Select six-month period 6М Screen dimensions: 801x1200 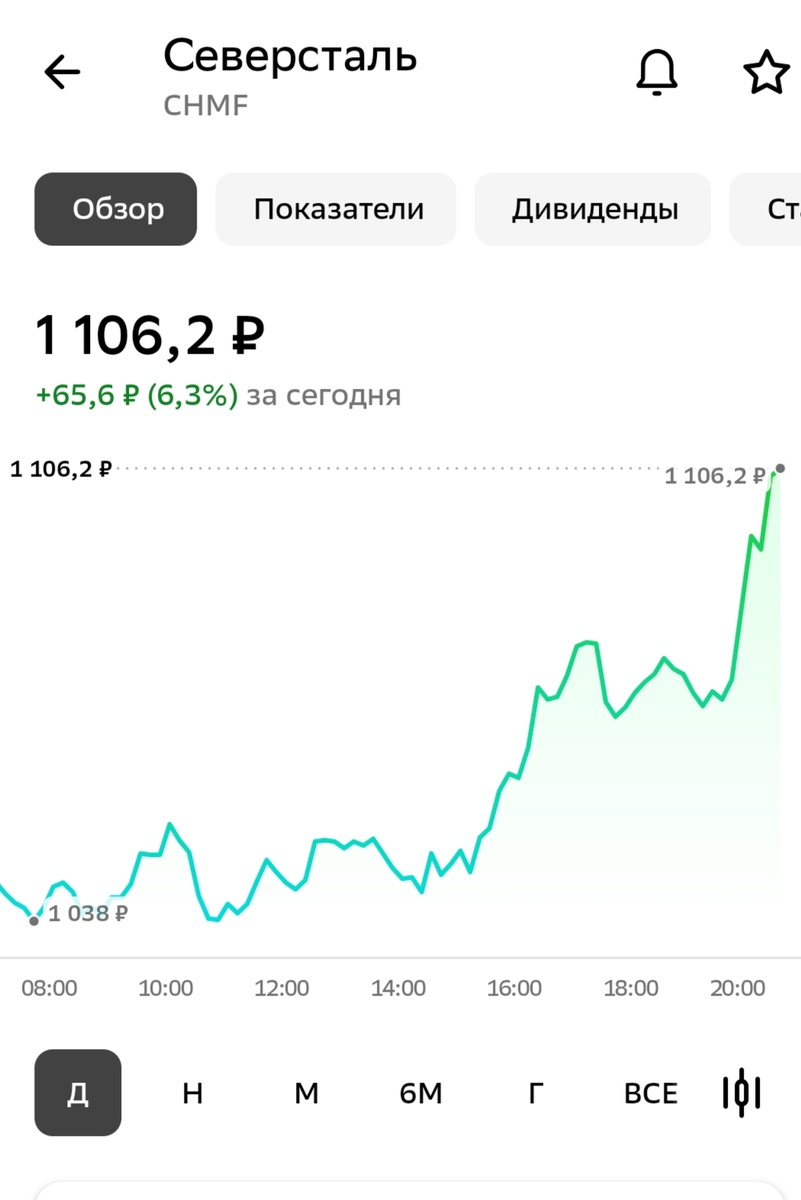point(421,1093)
